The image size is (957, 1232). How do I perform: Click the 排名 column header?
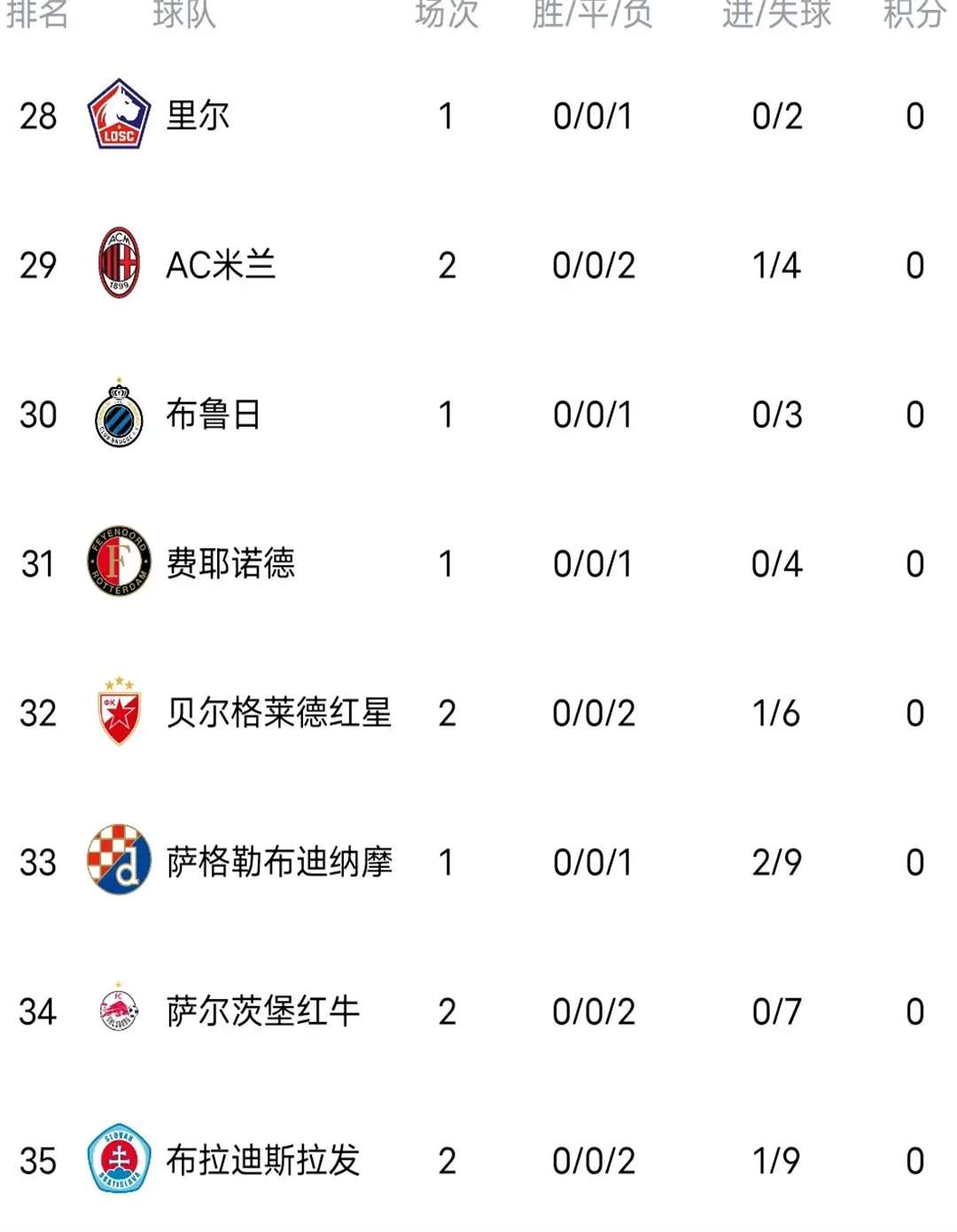(38, 13)
